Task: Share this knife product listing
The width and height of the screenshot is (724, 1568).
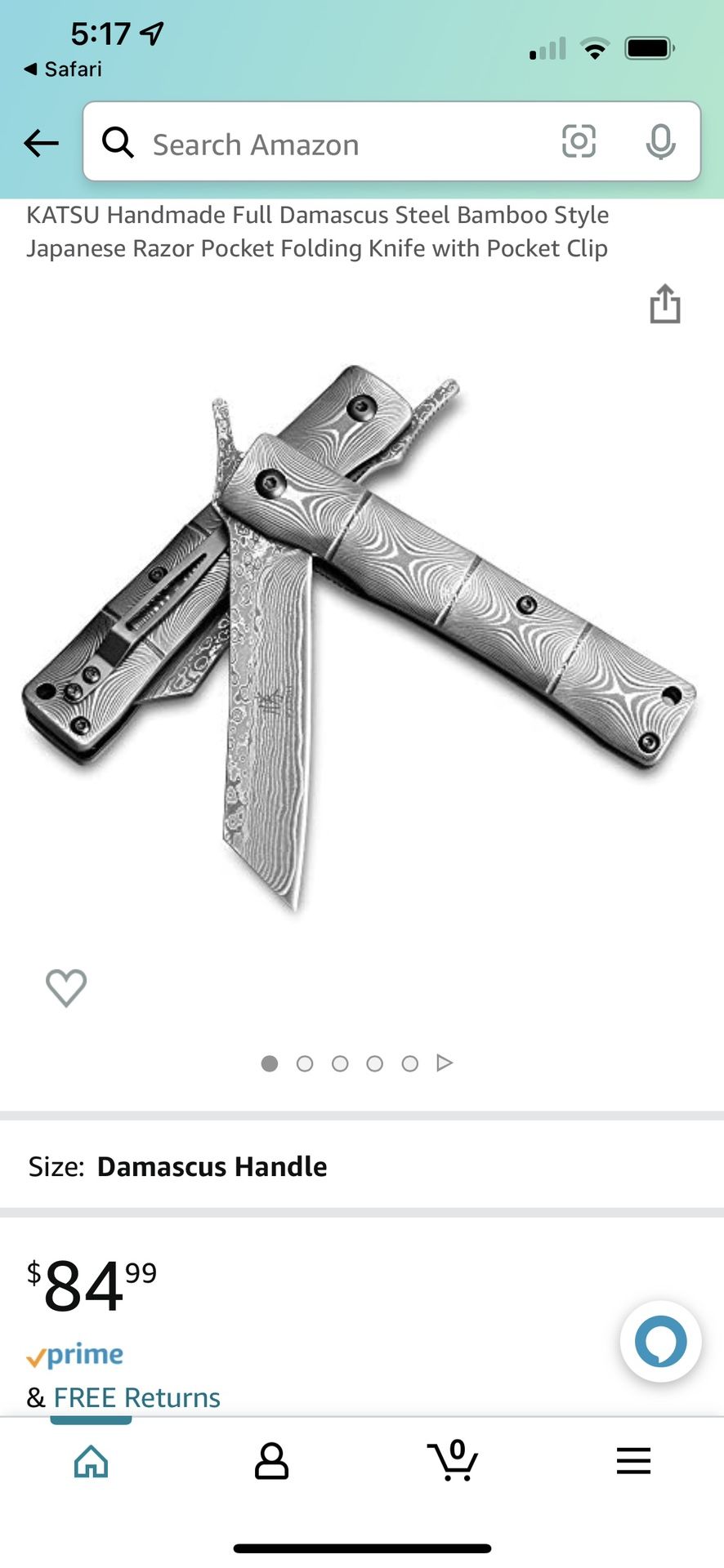Action: coord(665,305)
